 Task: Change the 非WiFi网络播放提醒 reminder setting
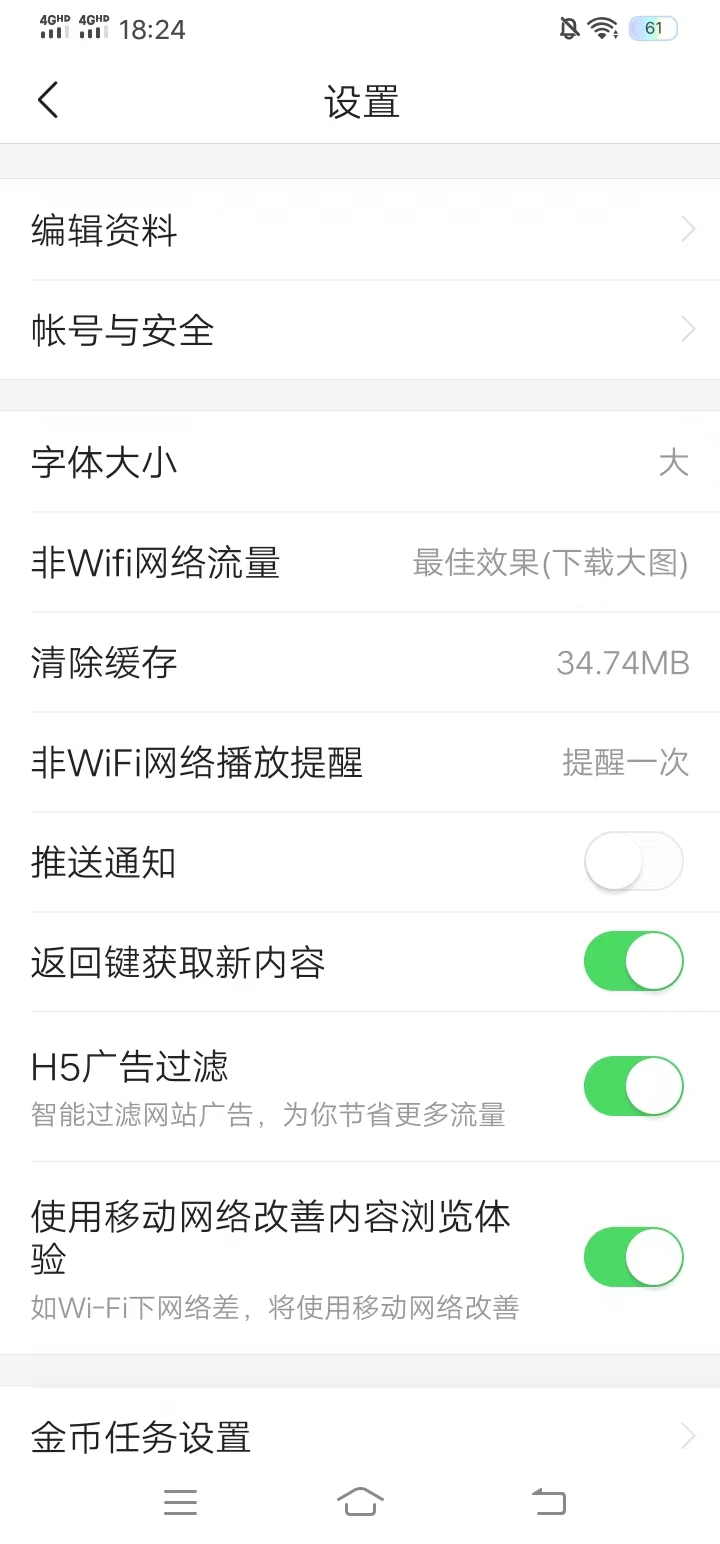point(360,762)
